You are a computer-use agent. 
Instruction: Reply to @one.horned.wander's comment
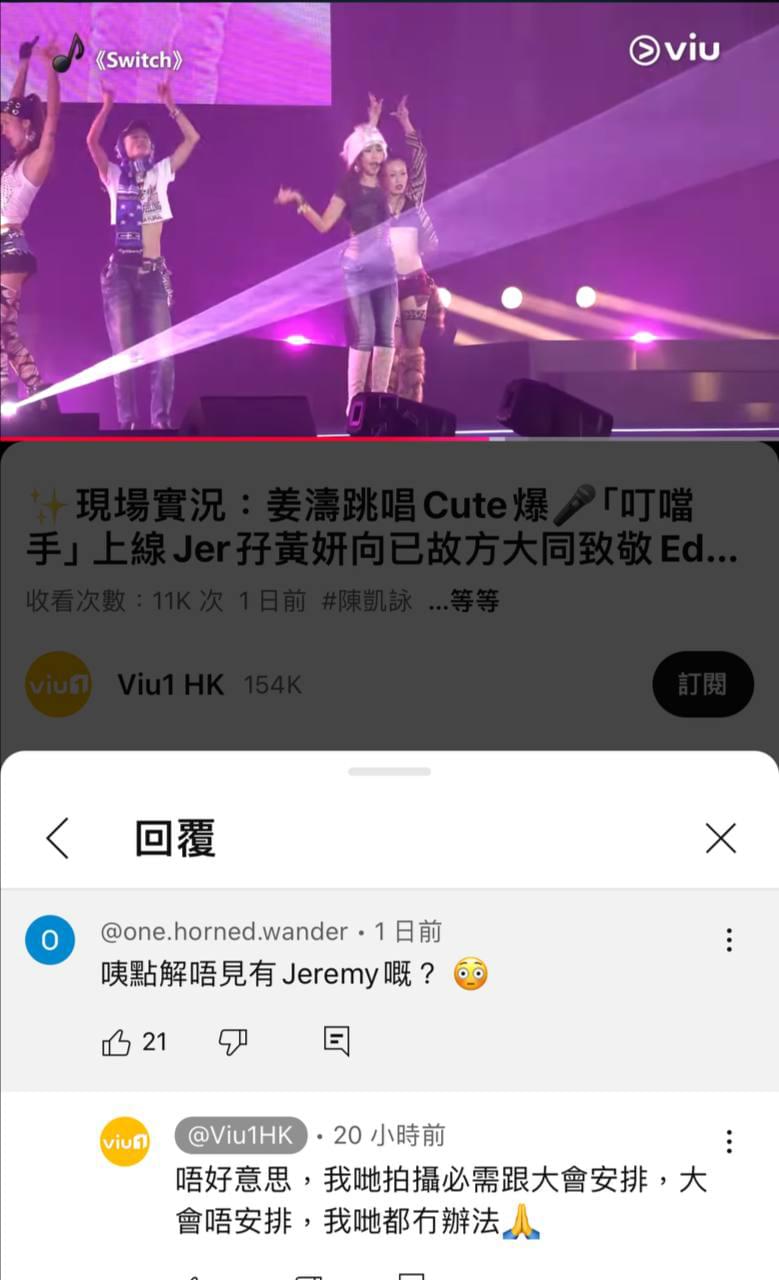pyautogui.click(x=337, y=1041)
